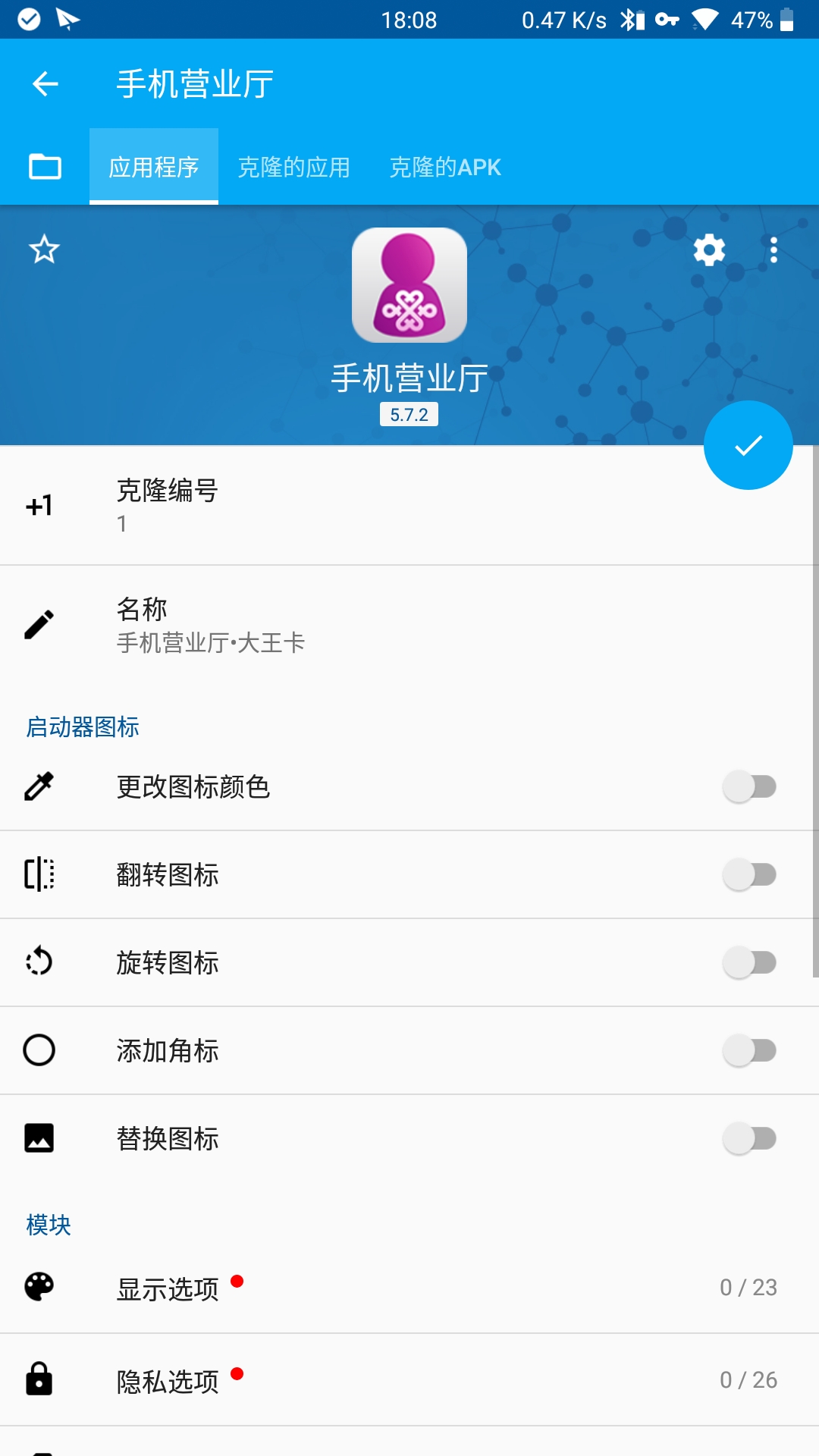The width and height of the screenshot is (819, 1456).
Task: Open the settings gear icon
Action: click(x=710, y=249)
